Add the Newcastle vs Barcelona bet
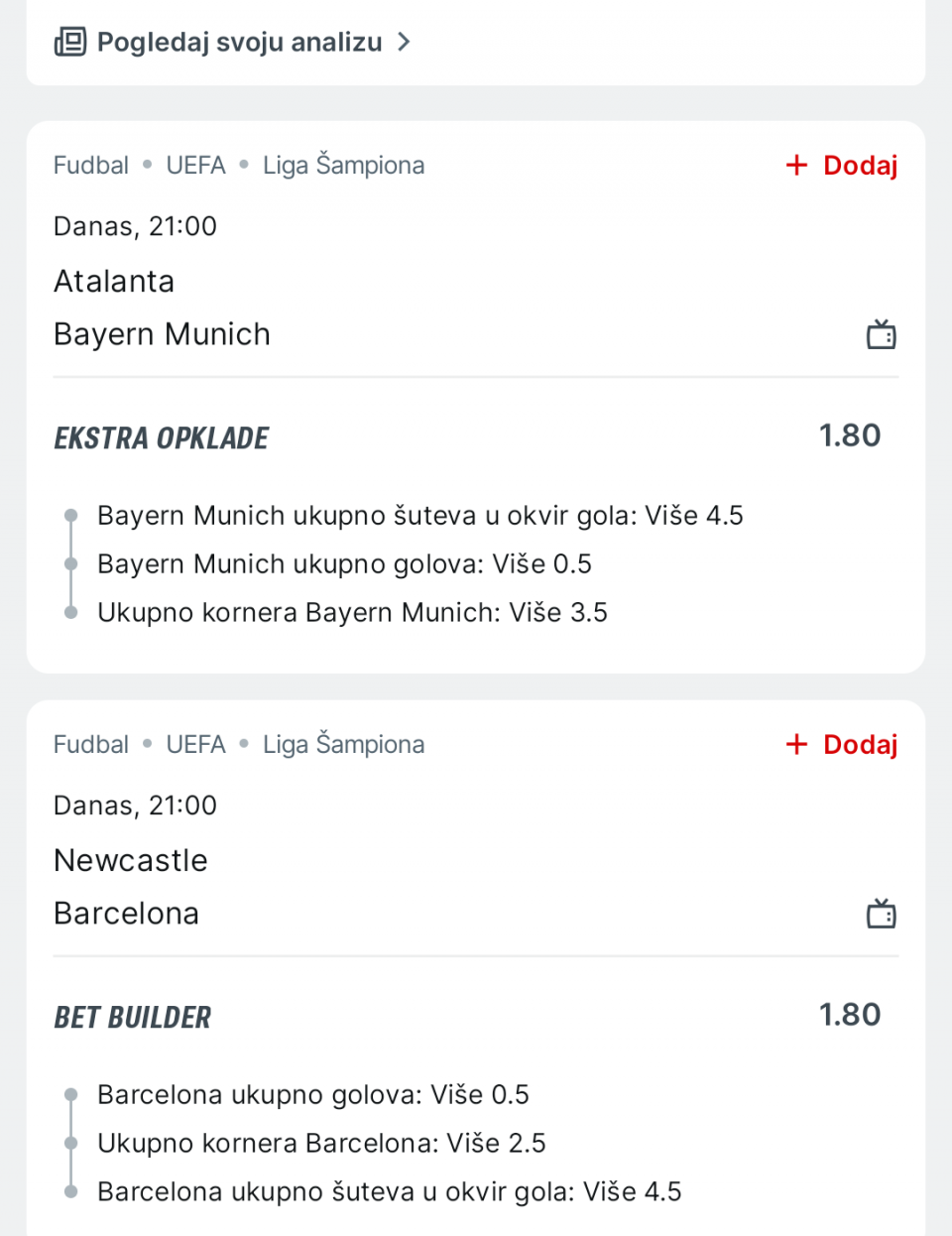The width and height of the screenshot is (952, 1236). pos(841,745)
